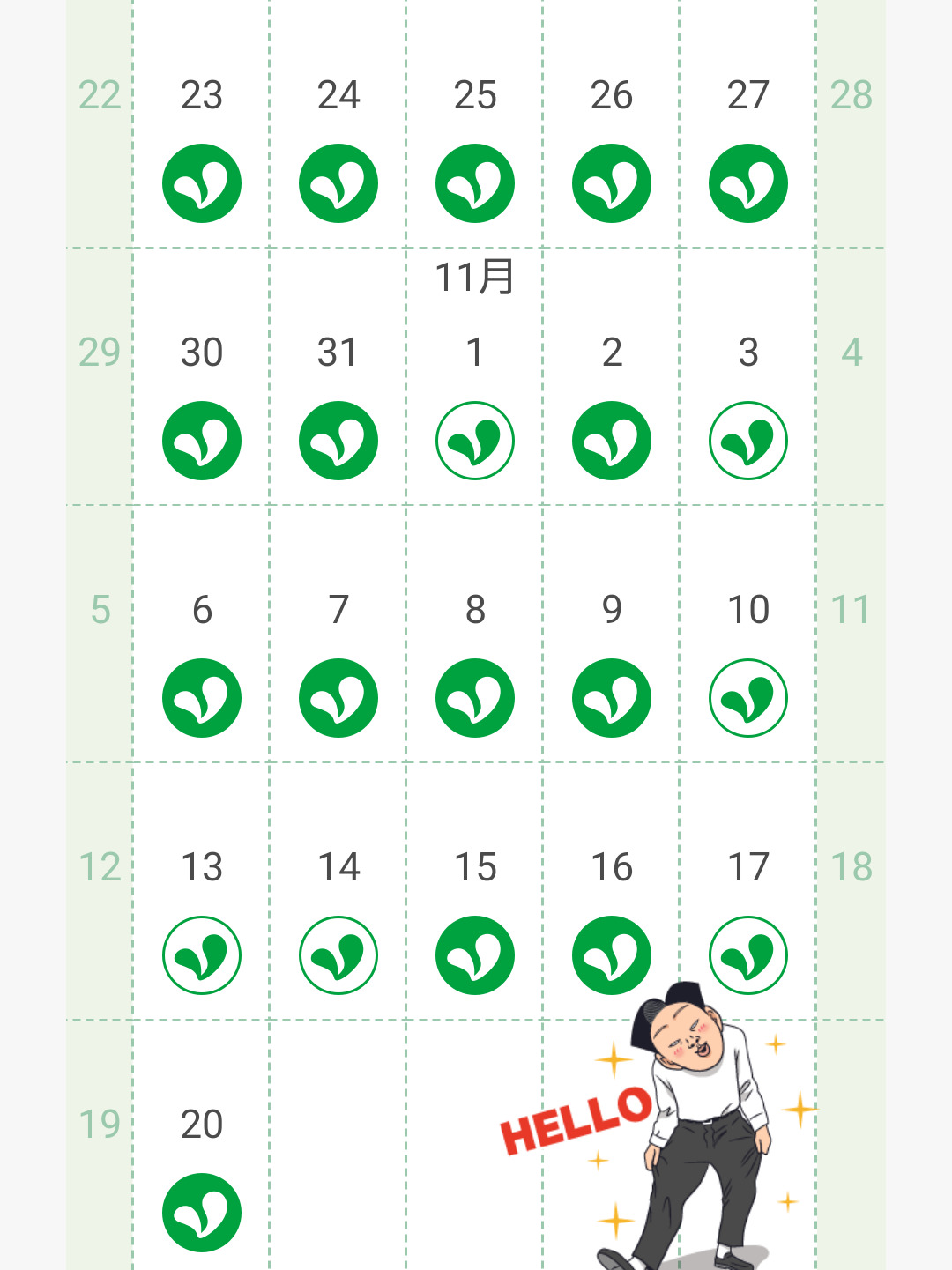View the heart mark on day 31
Screen dimensions: 952x1270
coord(338,441)
